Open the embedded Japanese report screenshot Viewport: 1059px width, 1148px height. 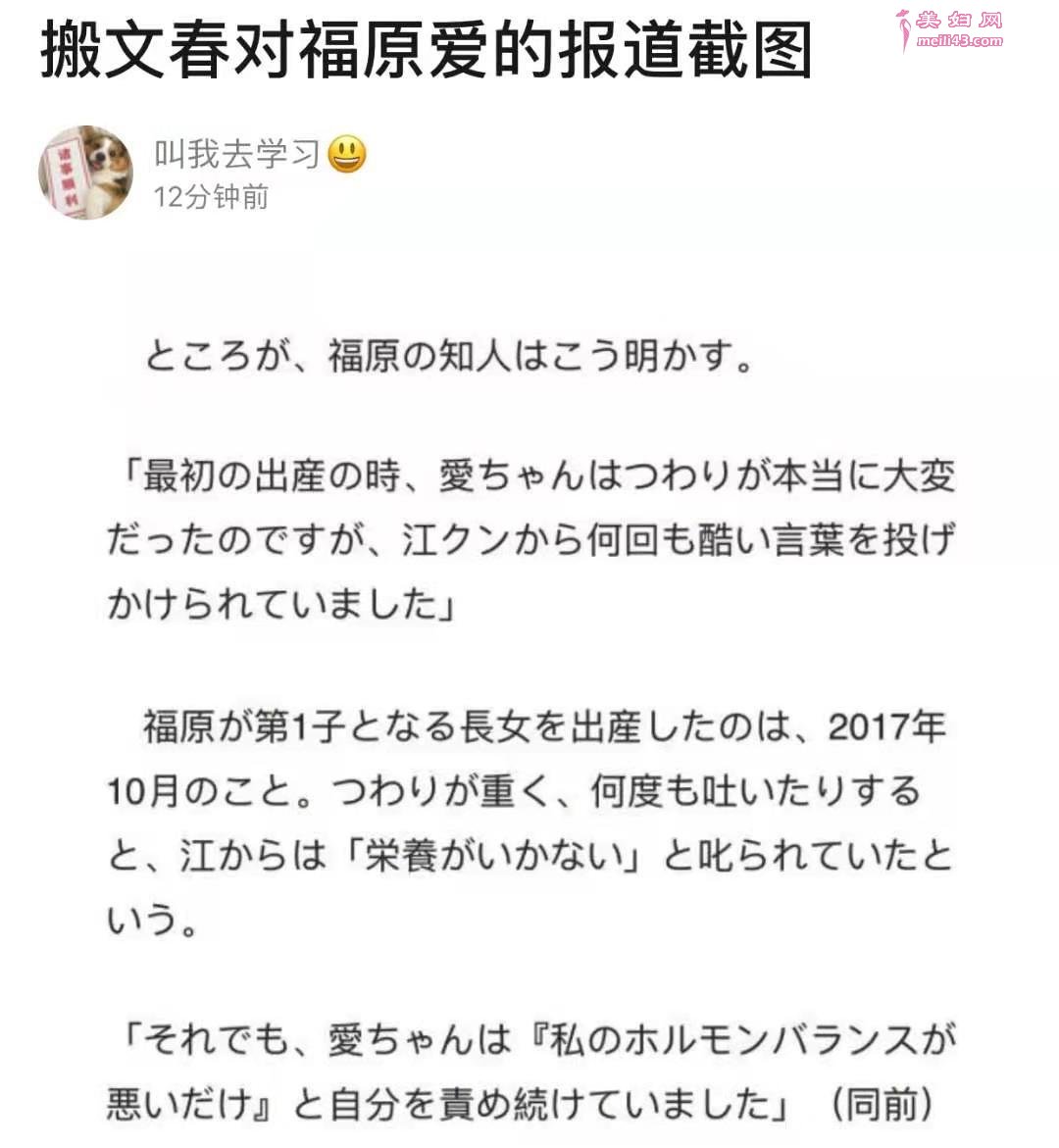point(529,725)
